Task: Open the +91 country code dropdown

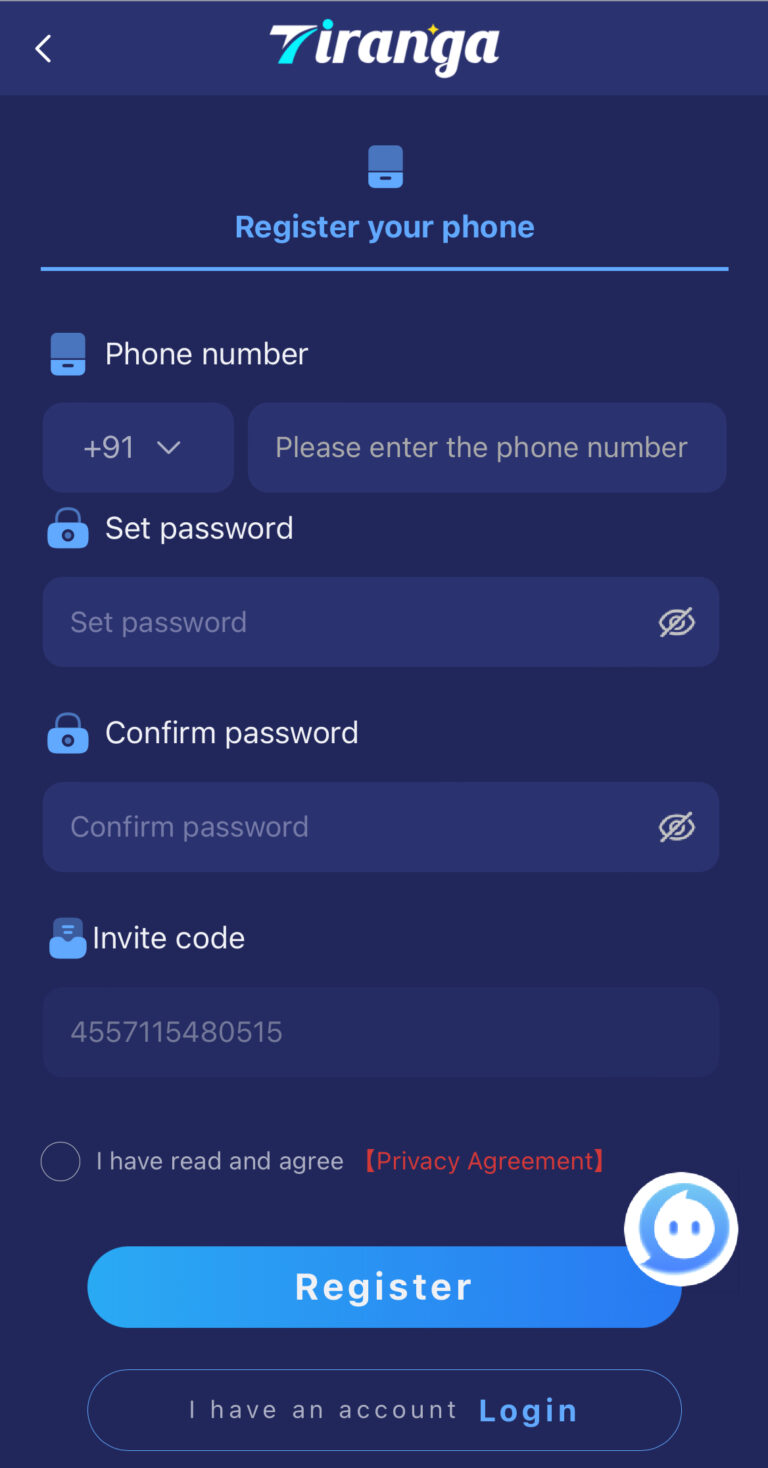Action: 137,447
